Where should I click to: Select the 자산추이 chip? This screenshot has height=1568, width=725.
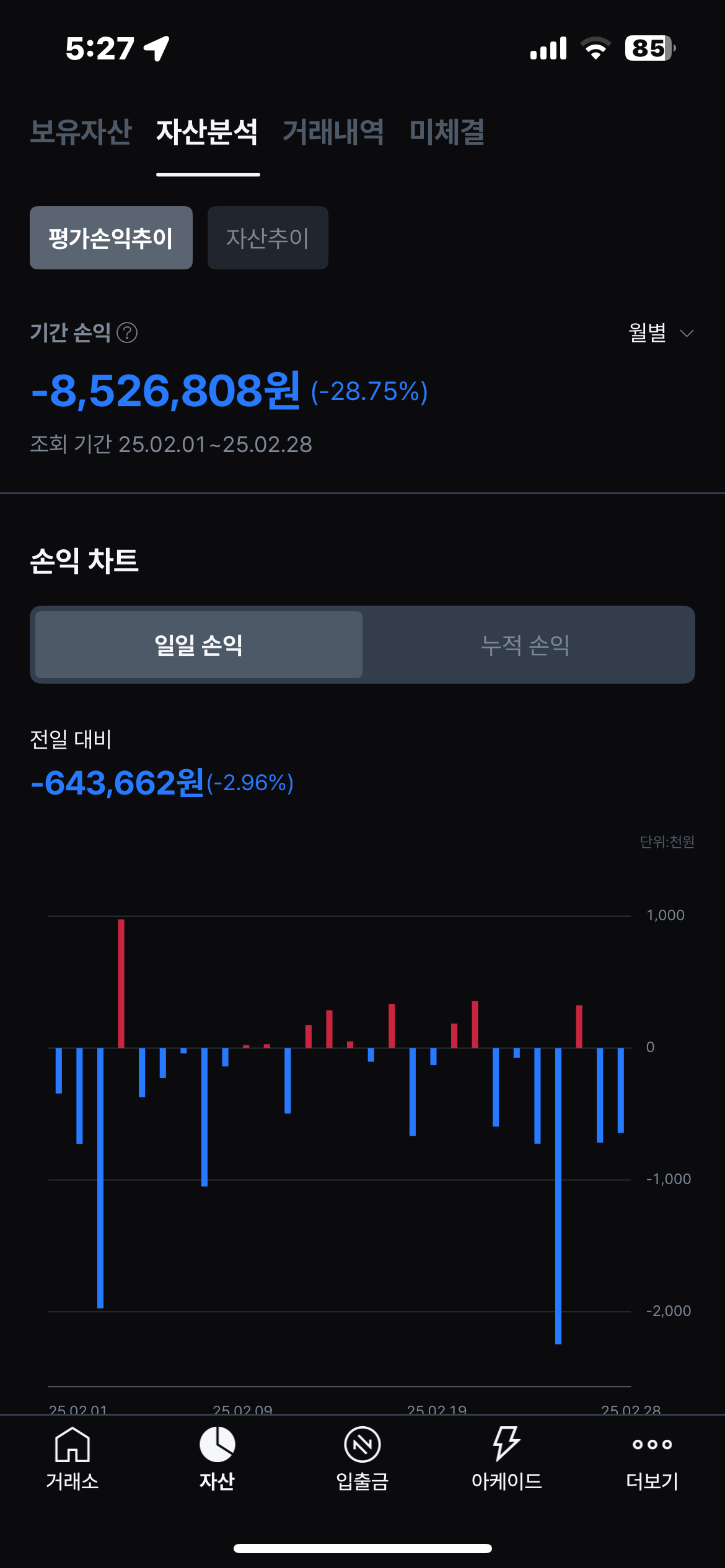tap(268, 238)
